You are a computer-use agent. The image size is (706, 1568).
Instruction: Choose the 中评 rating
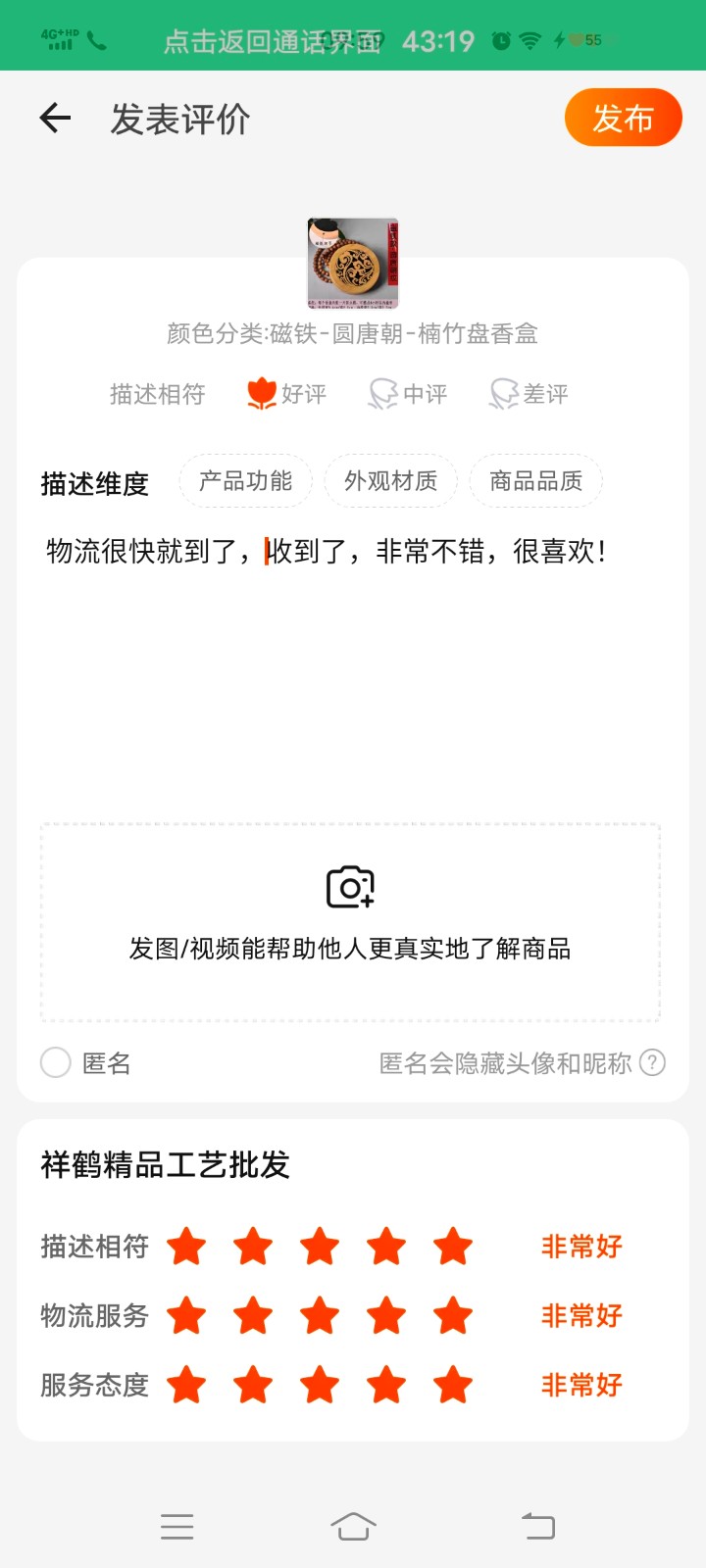tap(408, 394)
